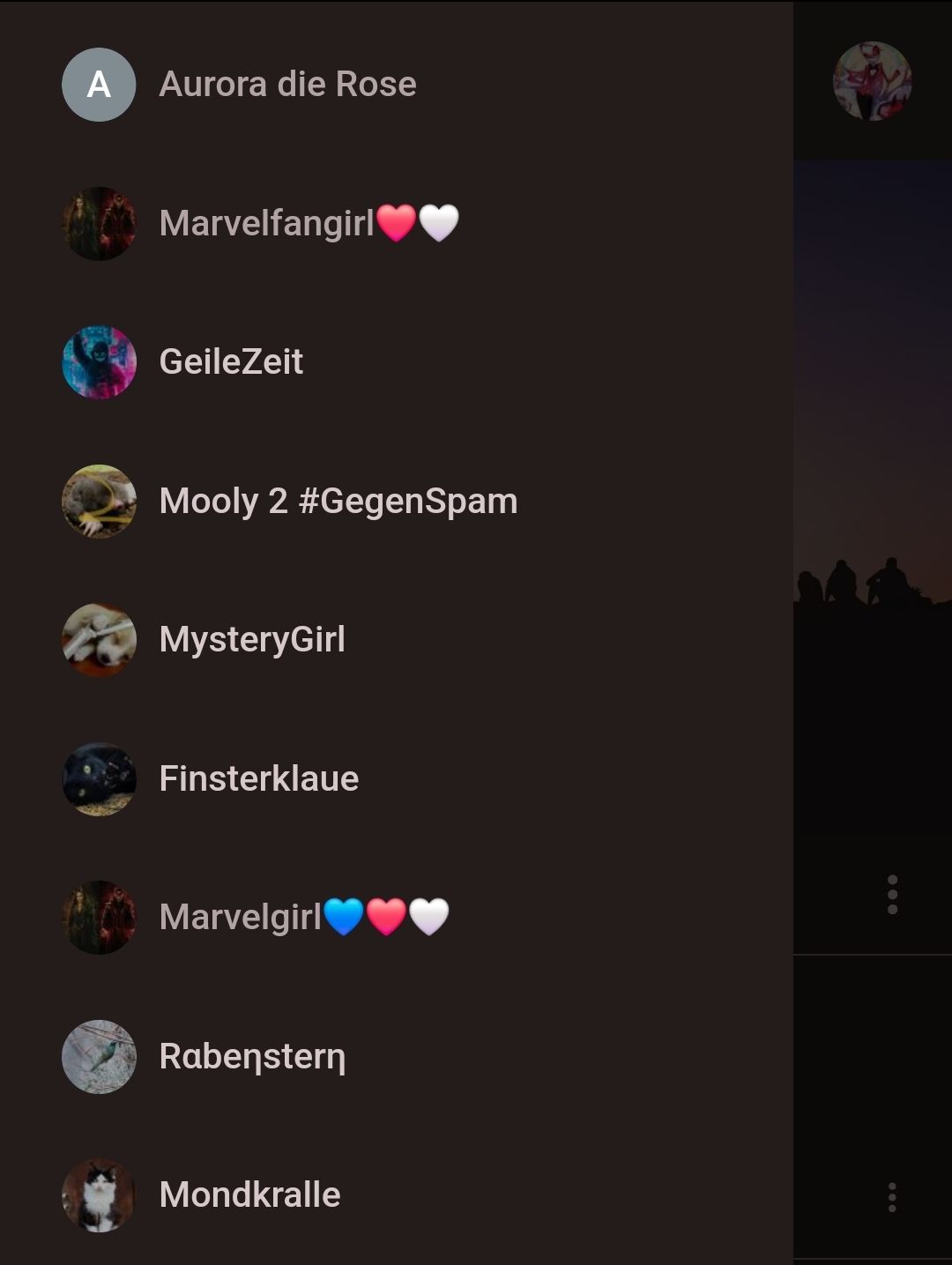Open the GeileZeit user entry
The width and height of the screenshot is (952, 1265).
[231, 361]
